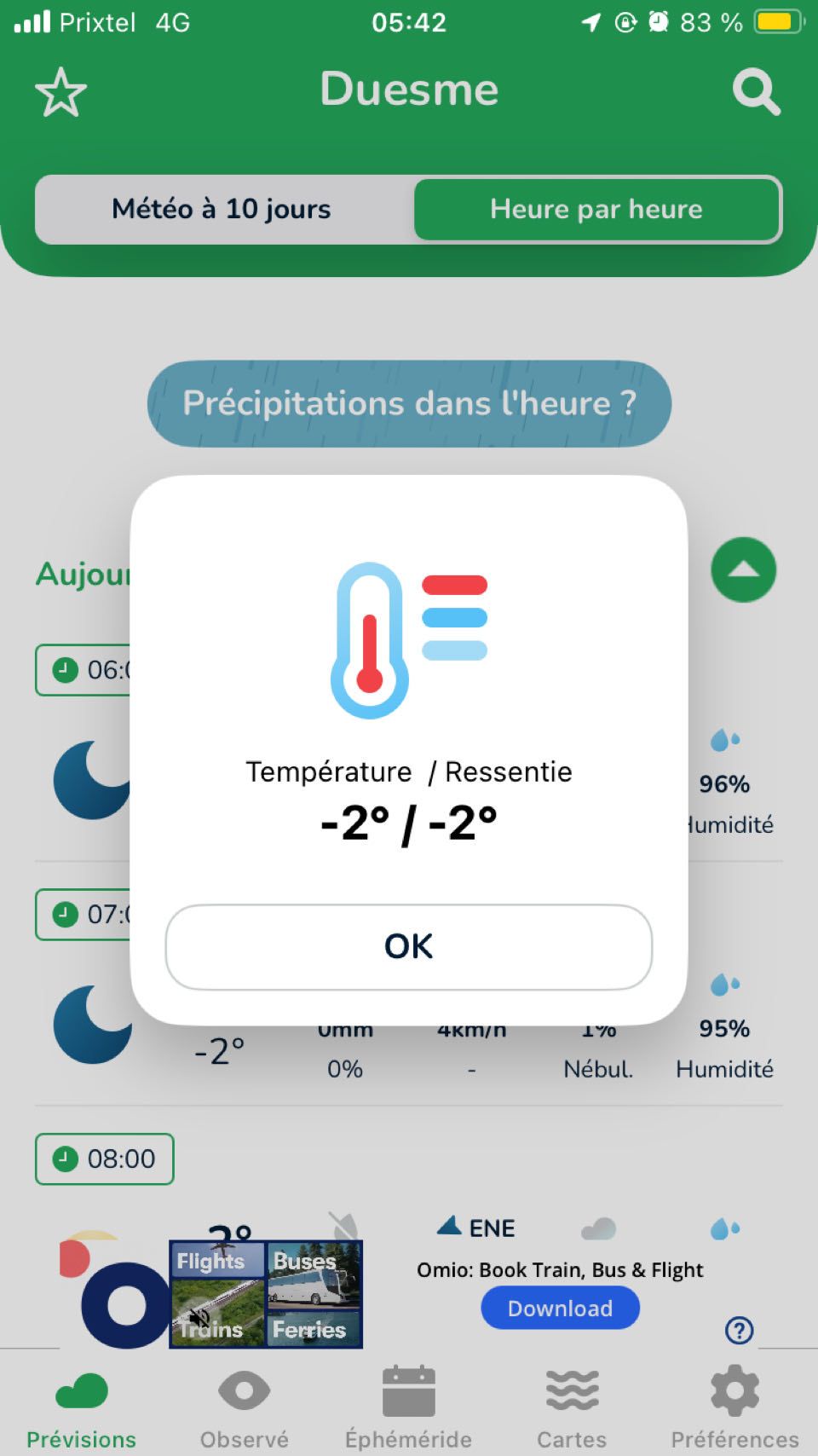Check Précipitations dans l'heure
818x1456 pixels.
(x=409, y=403)
